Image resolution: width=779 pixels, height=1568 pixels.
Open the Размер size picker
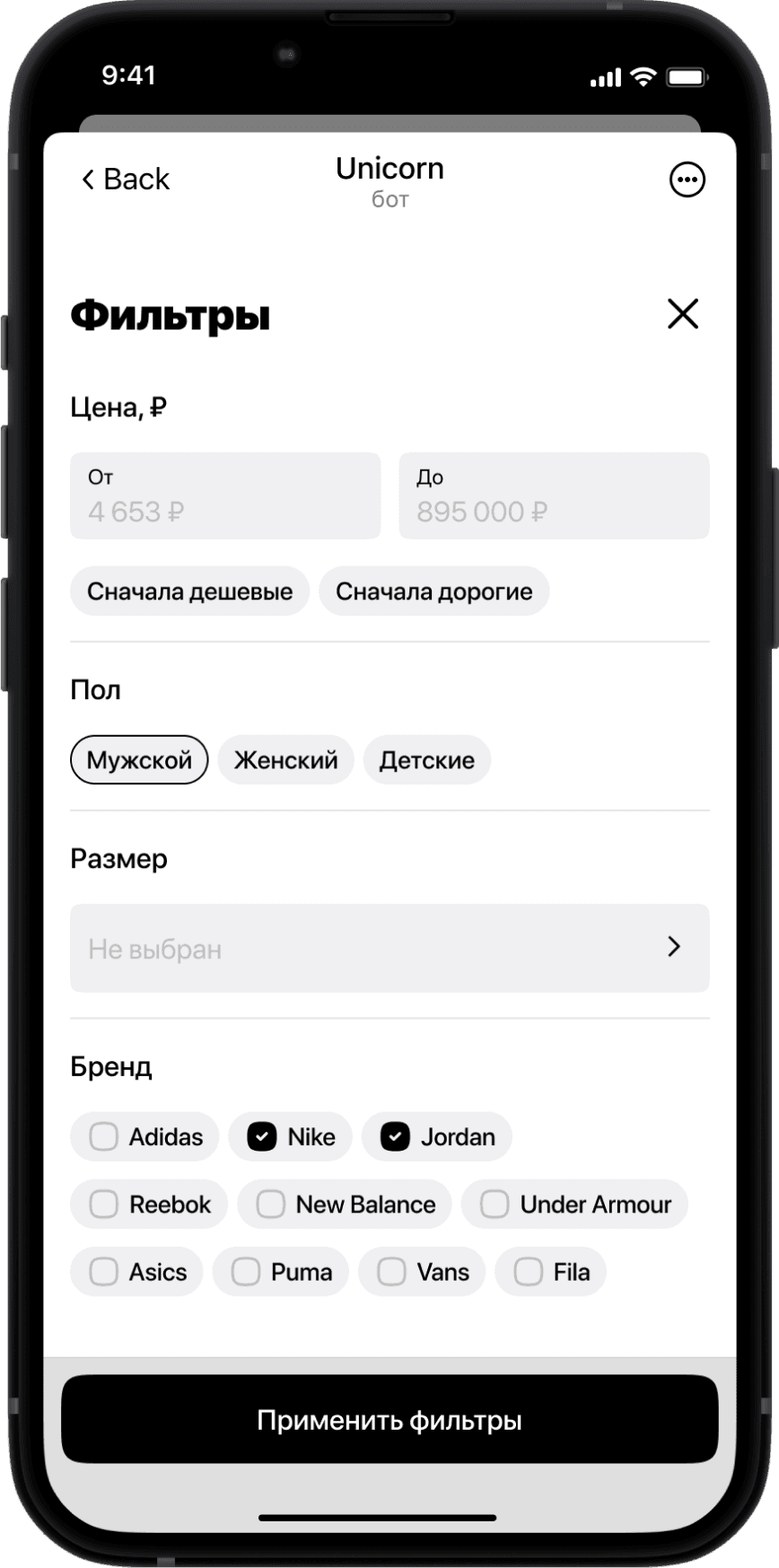pos(389,948)
